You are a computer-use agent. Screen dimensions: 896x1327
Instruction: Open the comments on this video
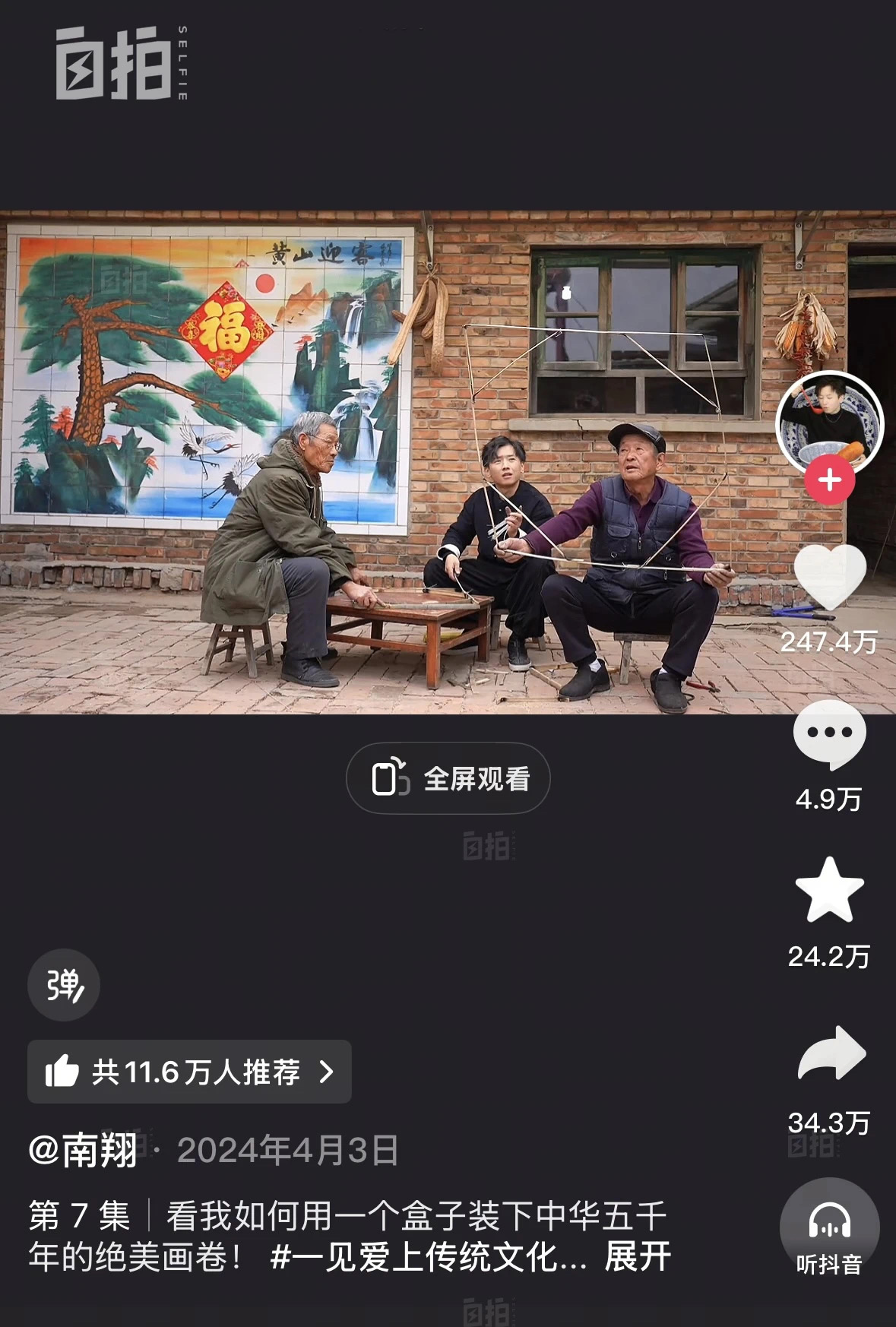(x=829, y=734)
